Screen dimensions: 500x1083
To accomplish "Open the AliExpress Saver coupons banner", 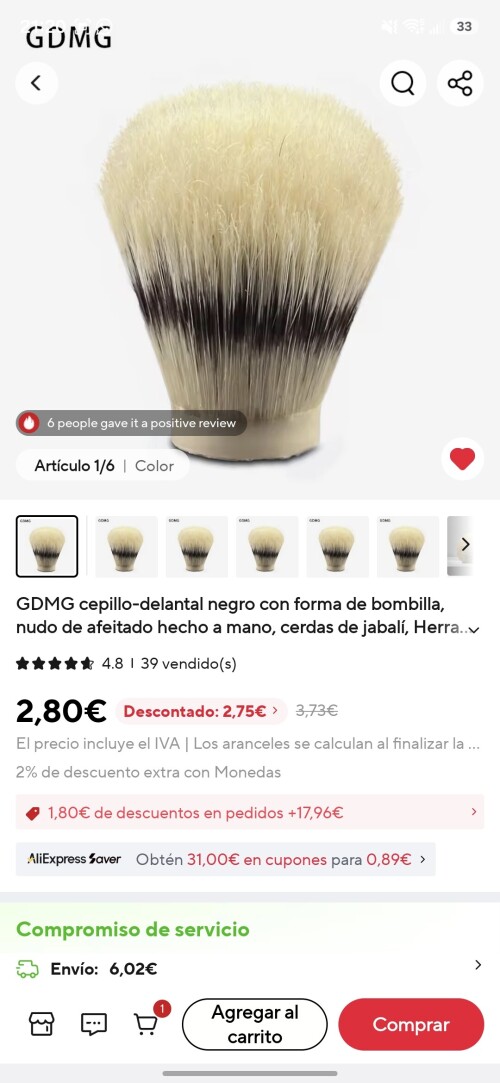I will point(226,859).
